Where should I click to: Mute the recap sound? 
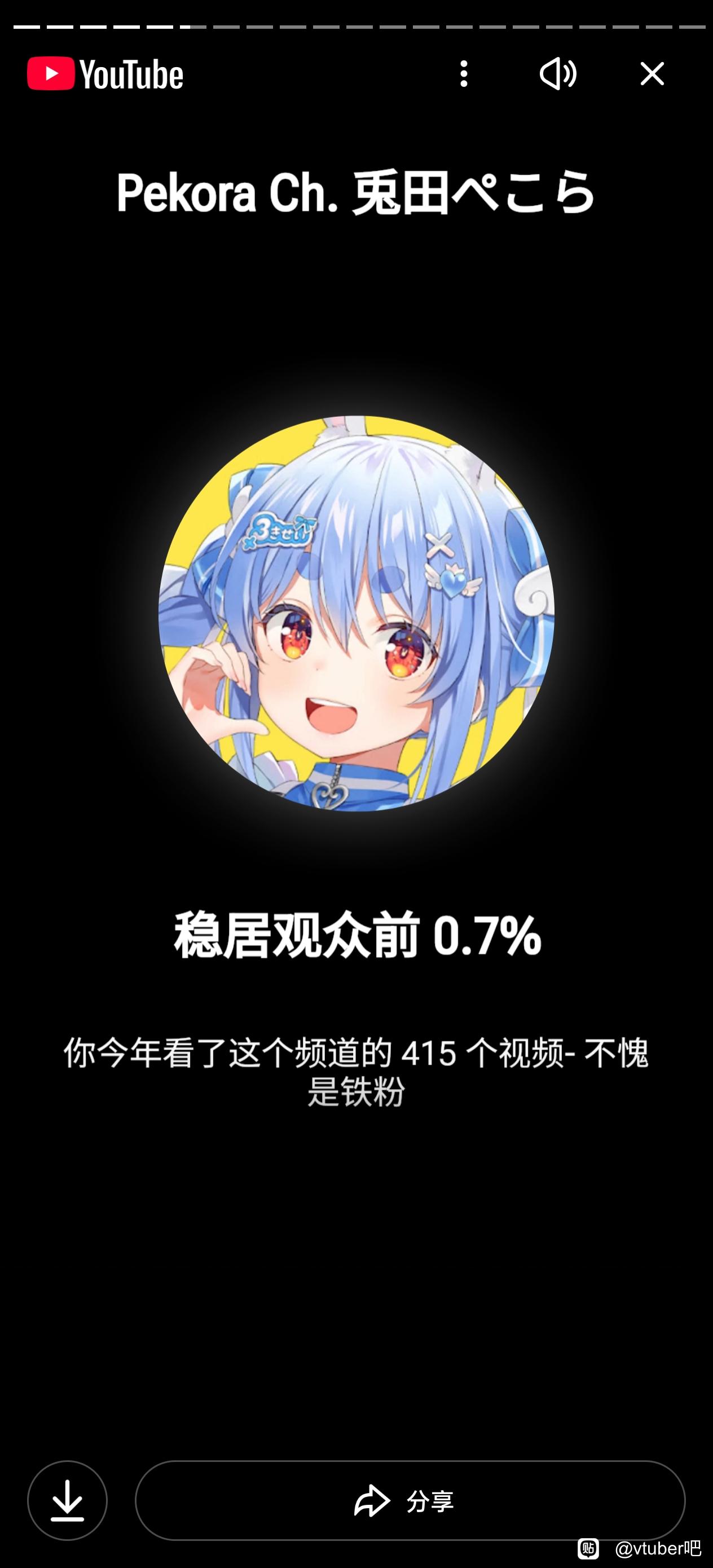pos(557,74)
